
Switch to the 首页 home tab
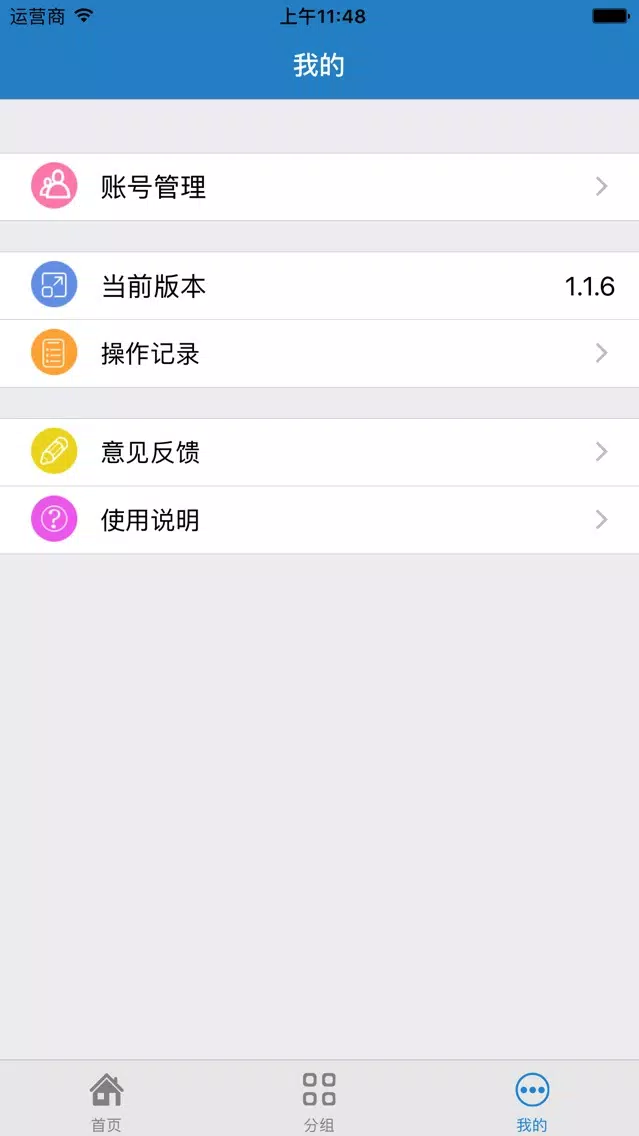pos(106,1099)
